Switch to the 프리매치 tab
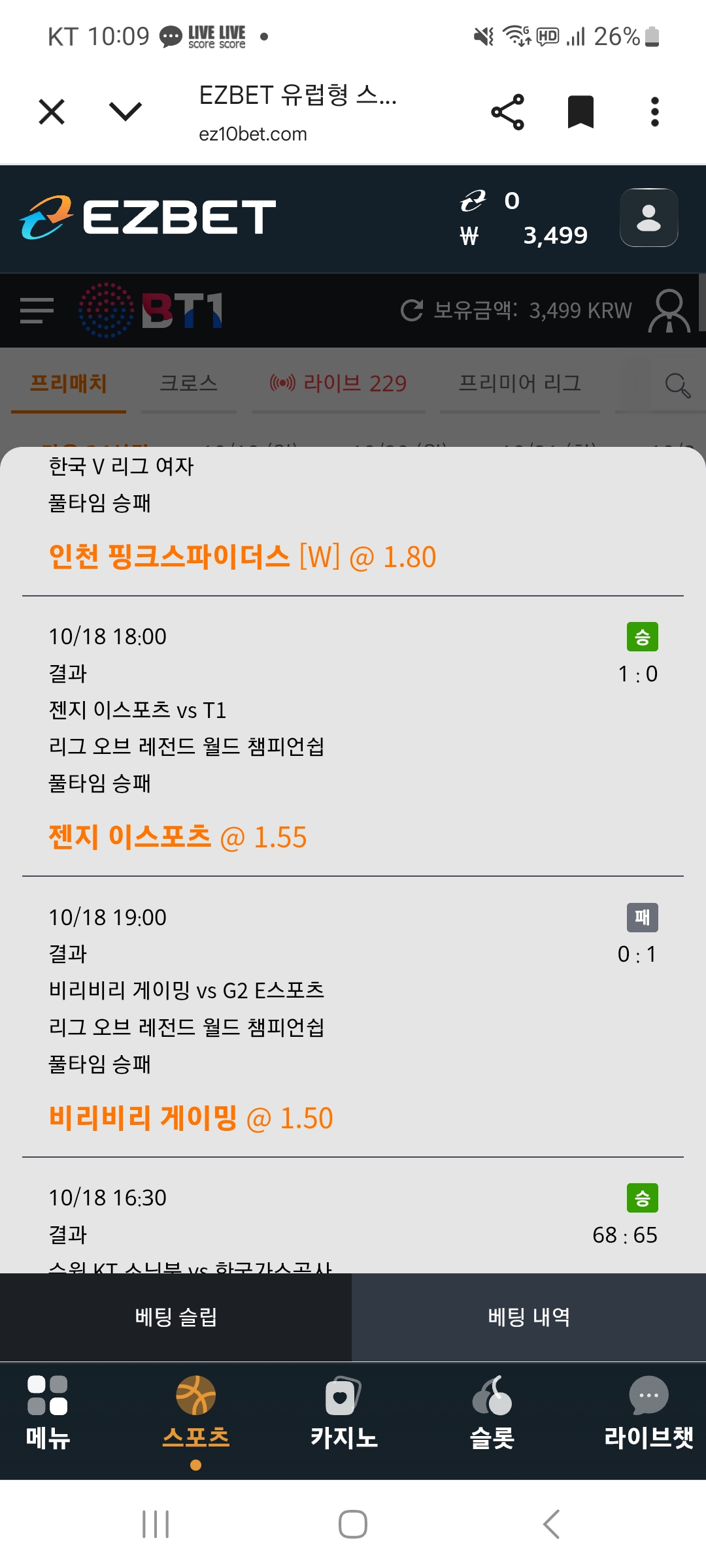 [x=69, y=384]
